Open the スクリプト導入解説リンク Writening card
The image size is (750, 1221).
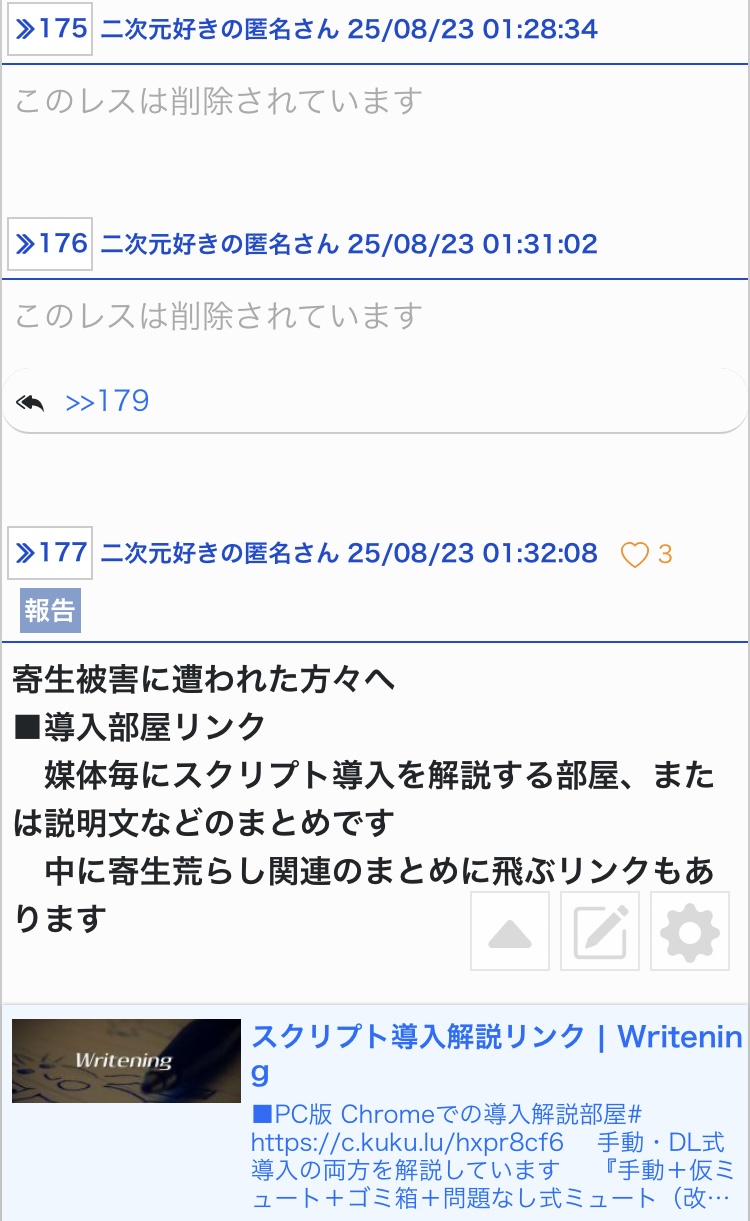click(x=497, y=1053)
